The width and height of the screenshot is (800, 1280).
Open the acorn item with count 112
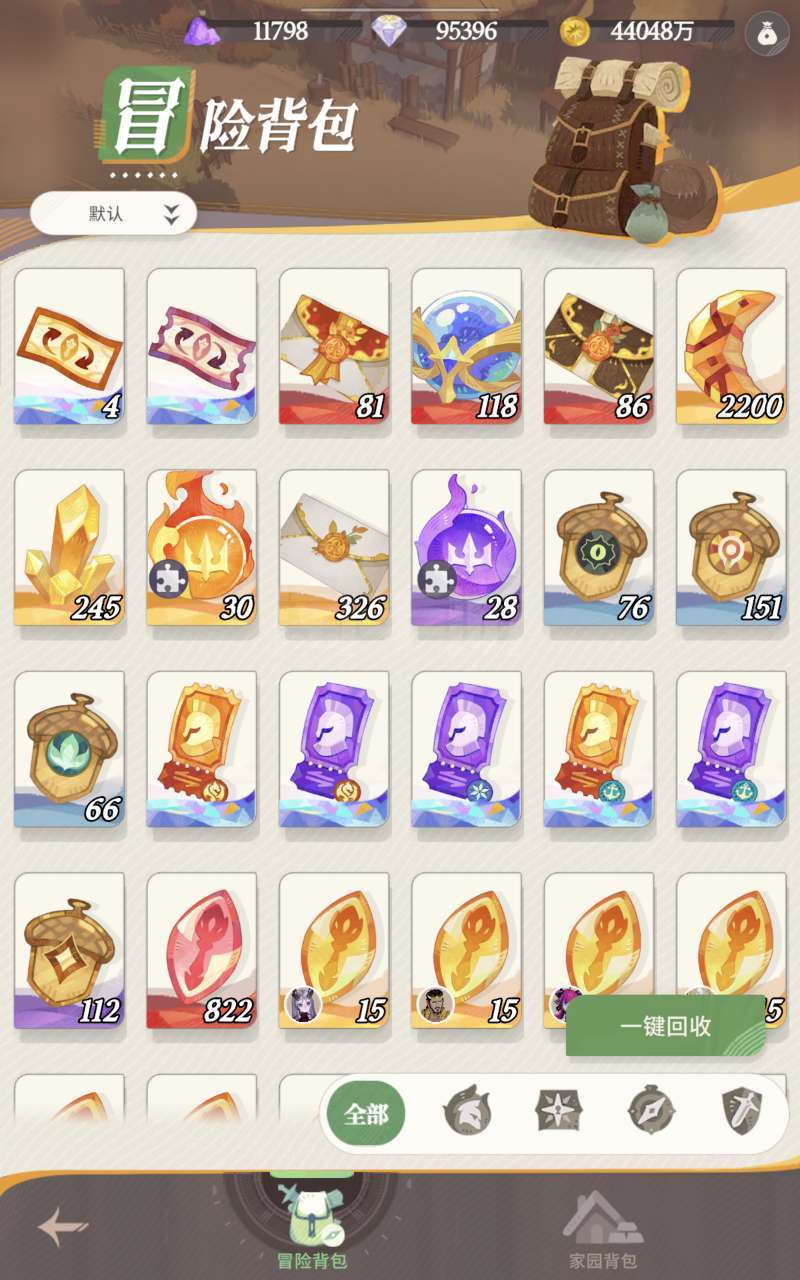tap(69, 950)
